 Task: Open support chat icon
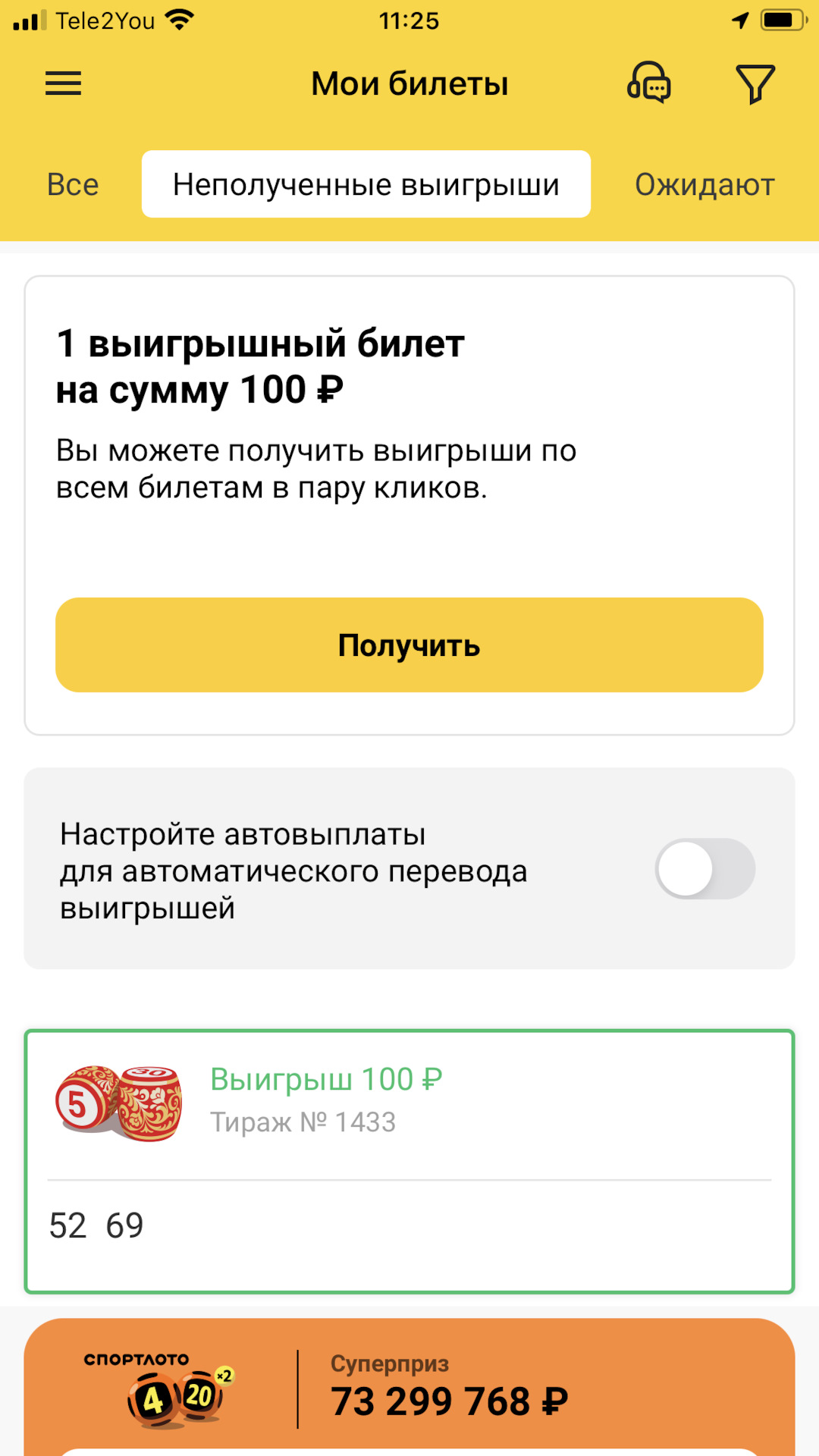click(x=649, y=83)
